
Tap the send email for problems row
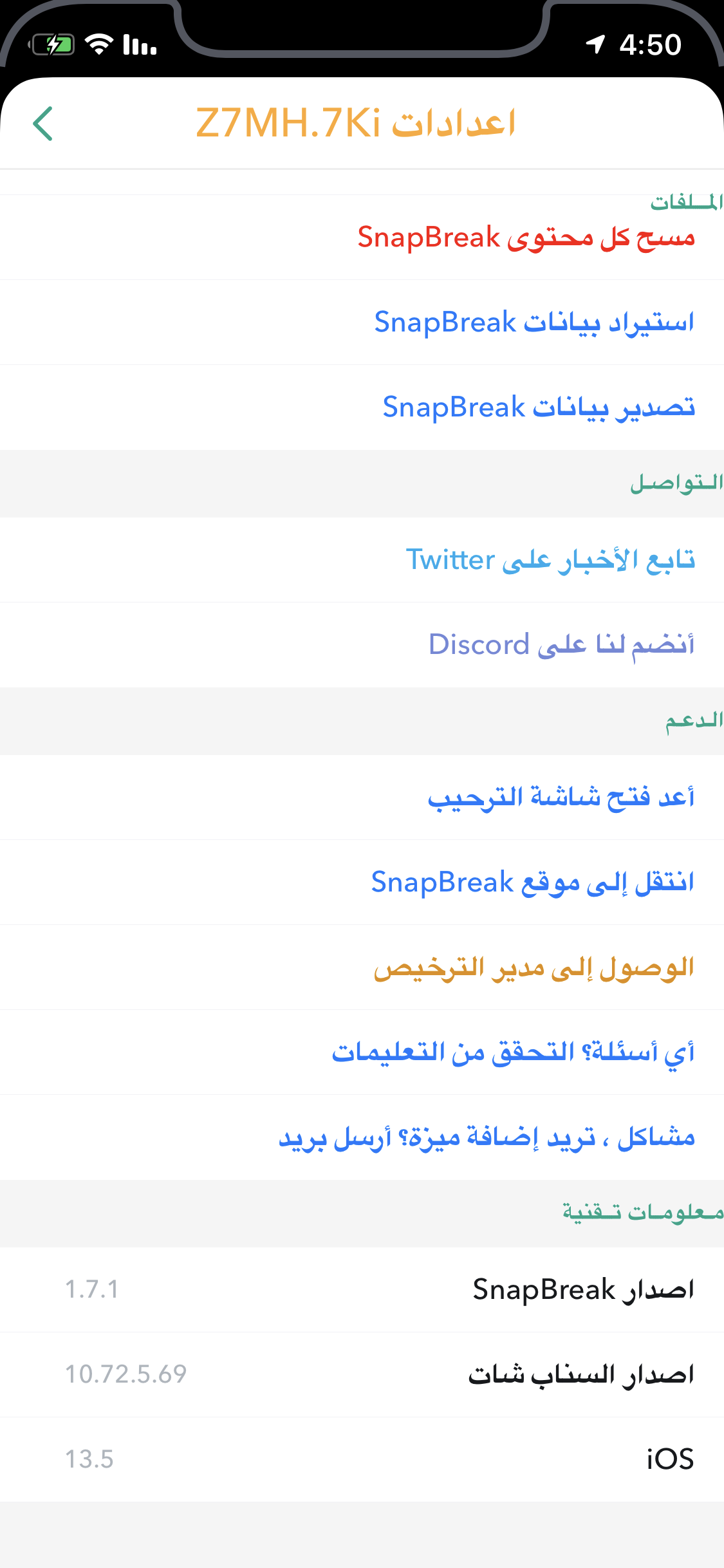pos(487,1137)
